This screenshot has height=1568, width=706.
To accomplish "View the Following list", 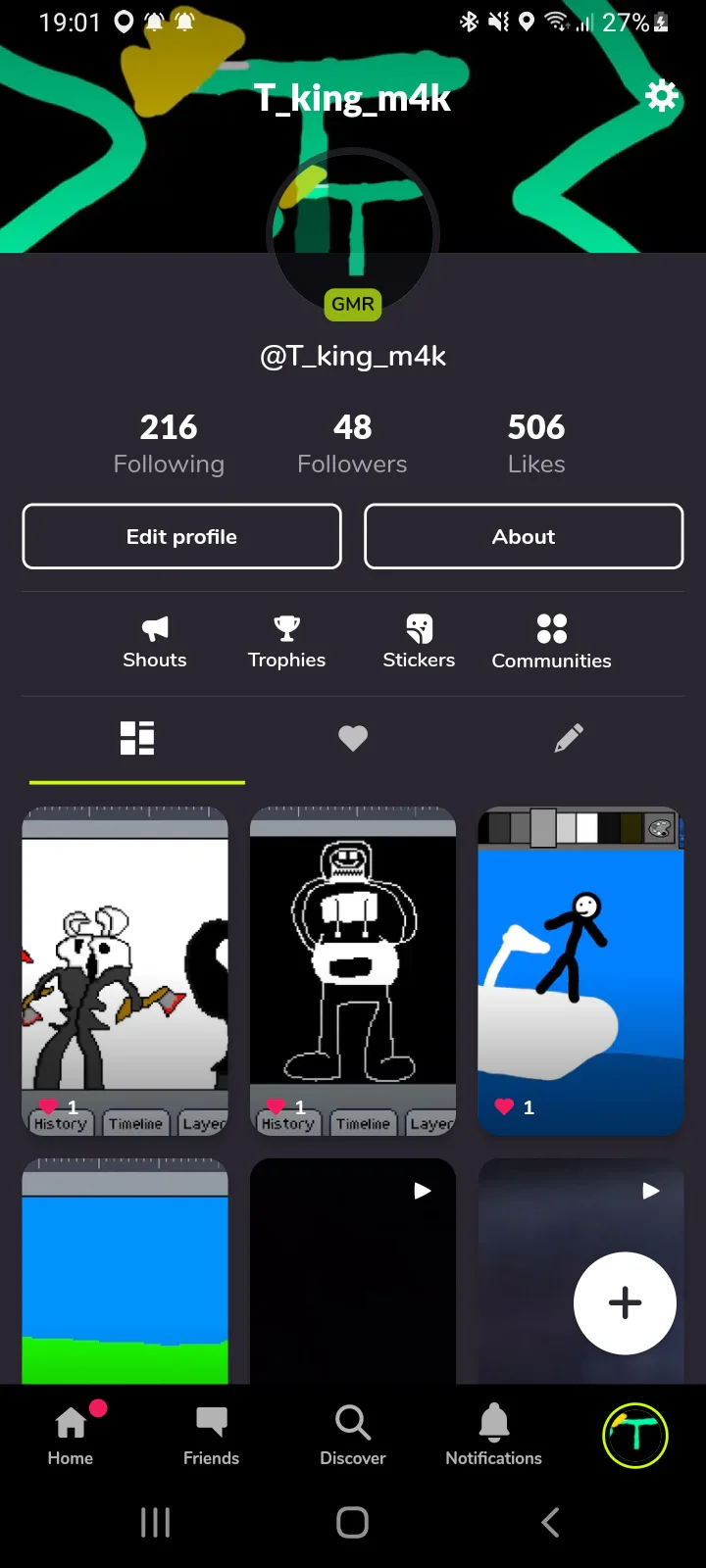I will point(169,443).
